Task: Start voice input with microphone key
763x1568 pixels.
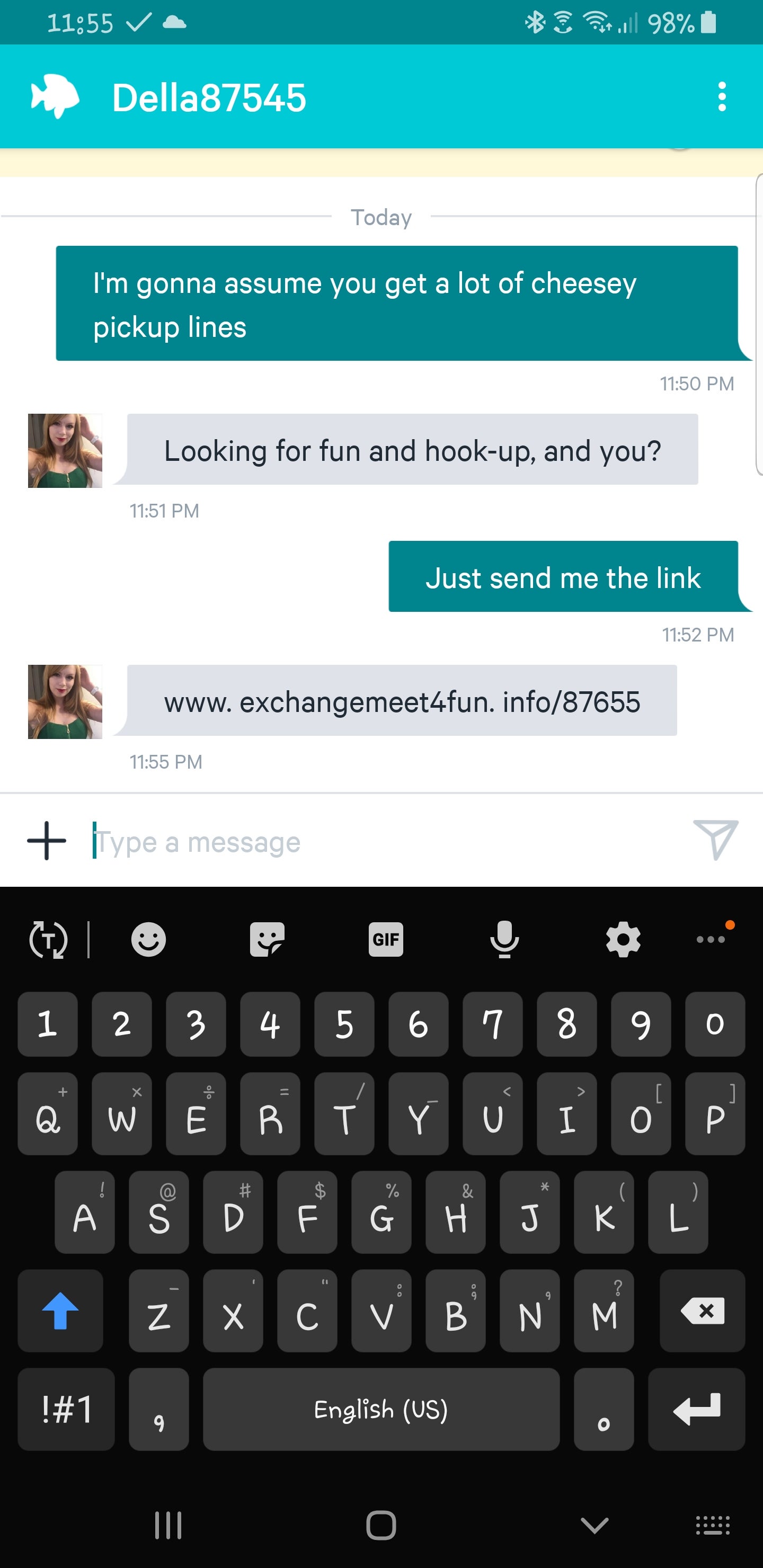Action: click(x=504, y=939)
